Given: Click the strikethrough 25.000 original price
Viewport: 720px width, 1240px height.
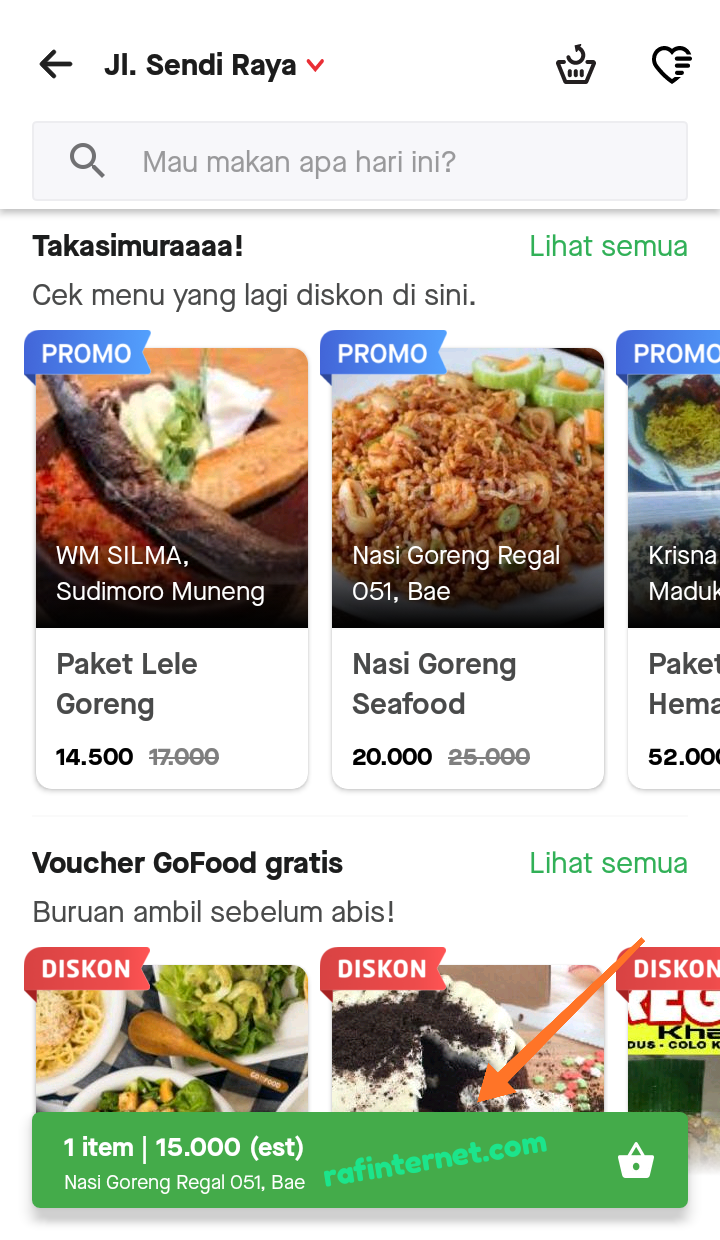Looking at the screenshot, I should (x=488, y=757).
